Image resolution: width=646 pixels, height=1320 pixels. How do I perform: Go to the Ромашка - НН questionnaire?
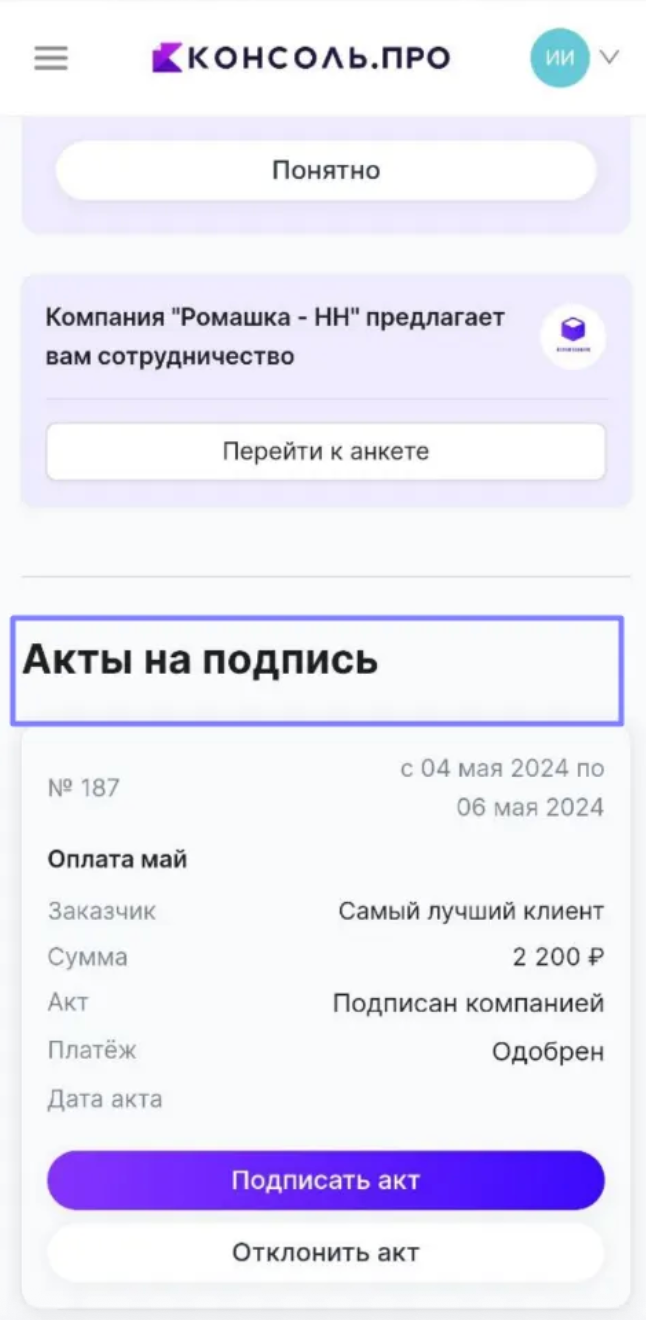[326, 451]
